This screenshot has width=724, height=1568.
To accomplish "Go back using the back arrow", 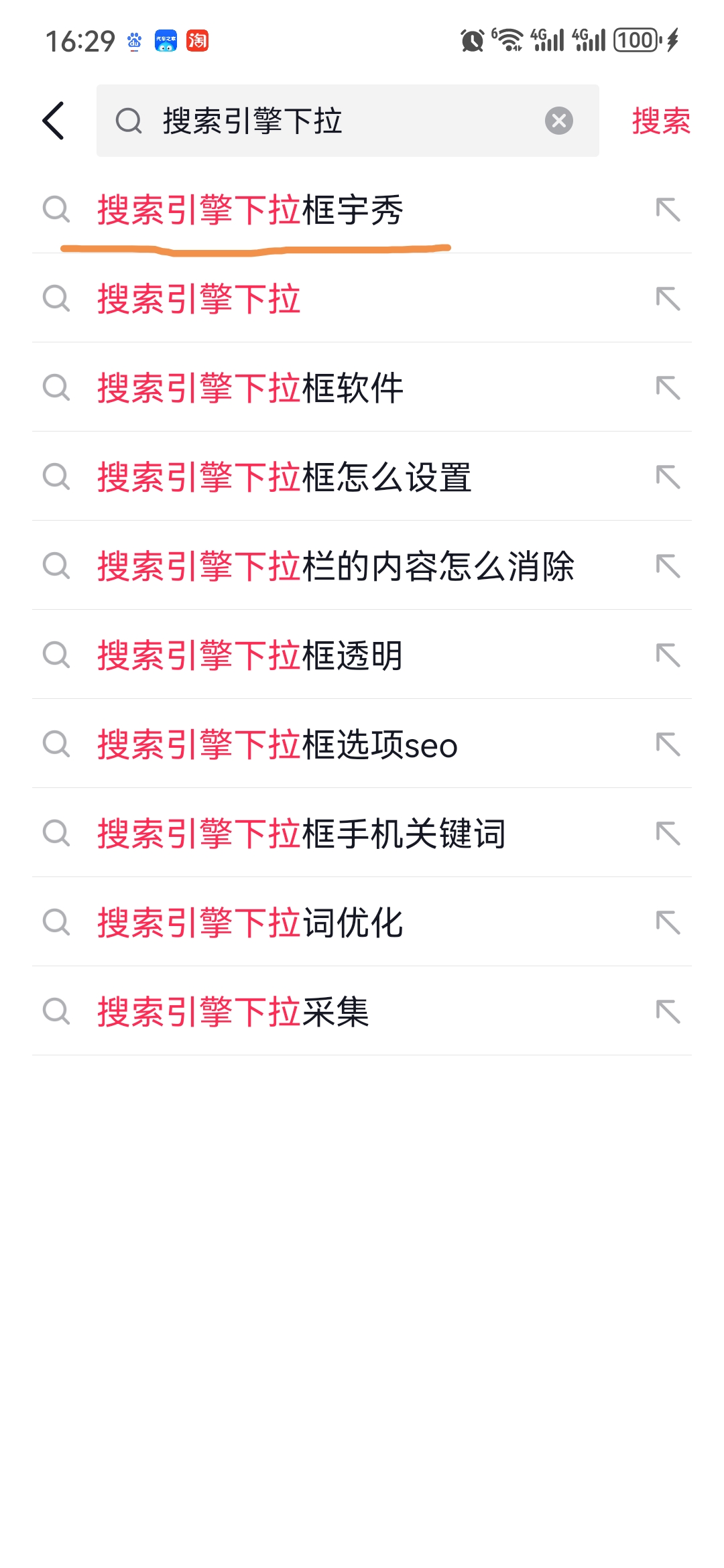I will (53, 121).
